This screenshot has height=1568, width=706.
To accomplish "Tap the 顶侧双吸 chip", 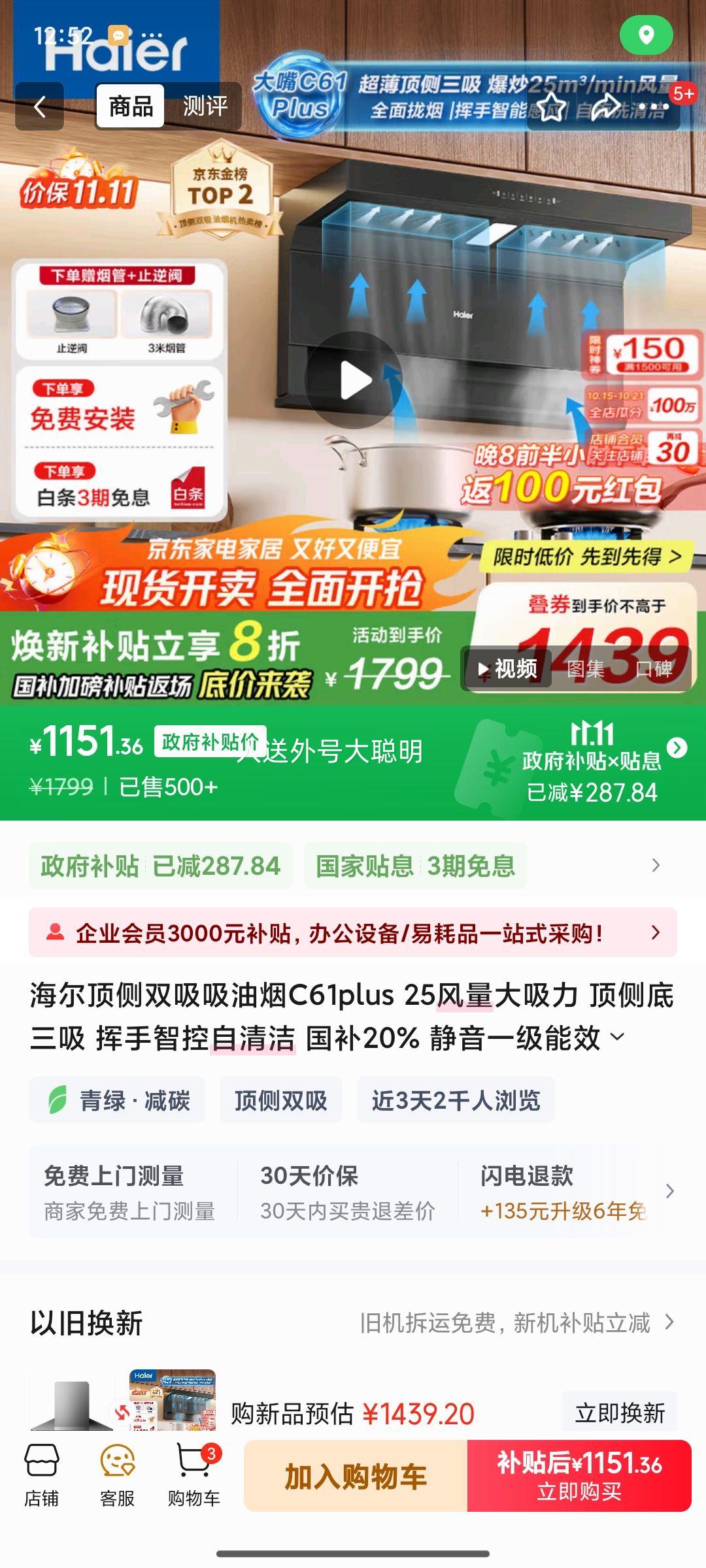I will coord(280,1100).
